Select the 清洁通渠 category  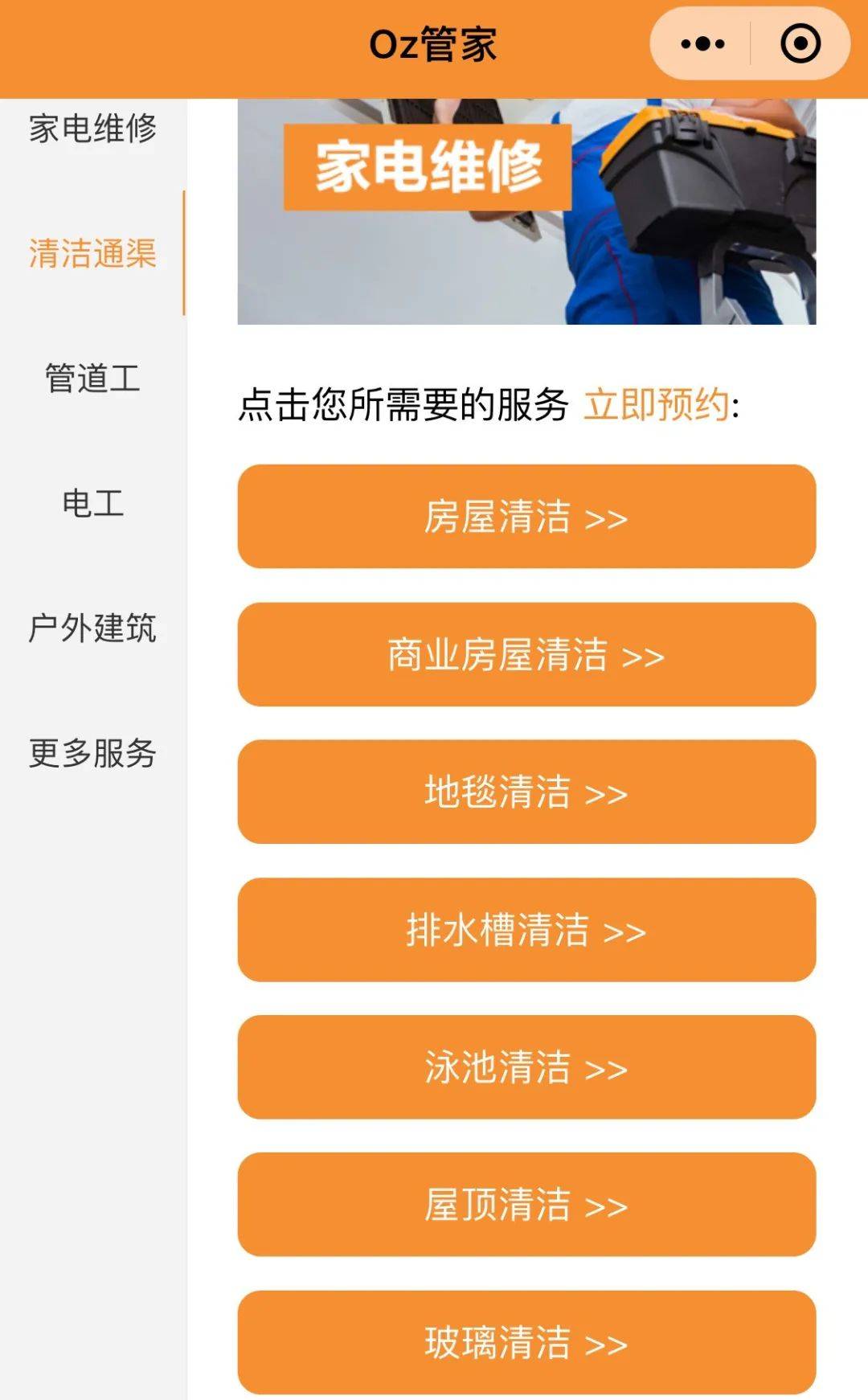(x=93, y=253)
